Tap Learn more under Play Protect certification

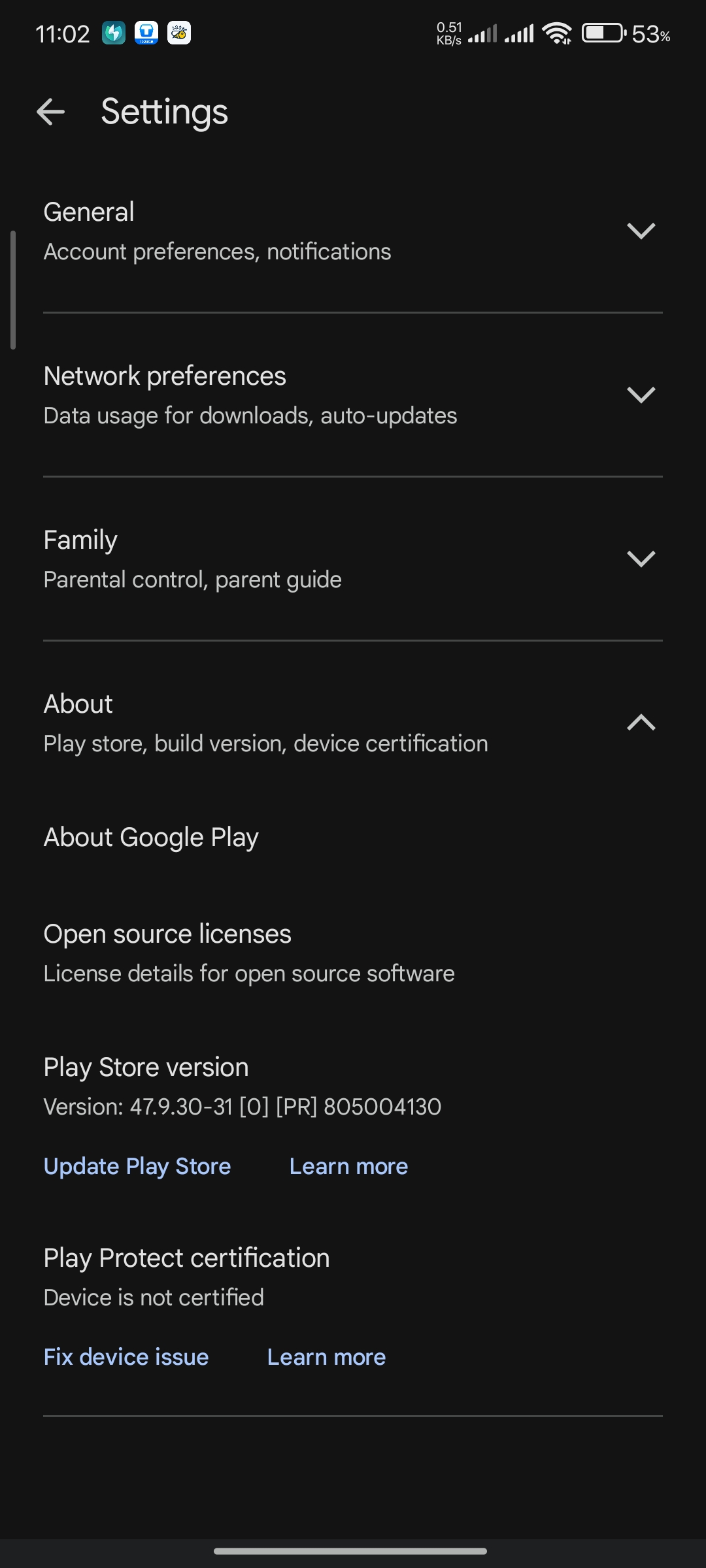pos(326,1357)
